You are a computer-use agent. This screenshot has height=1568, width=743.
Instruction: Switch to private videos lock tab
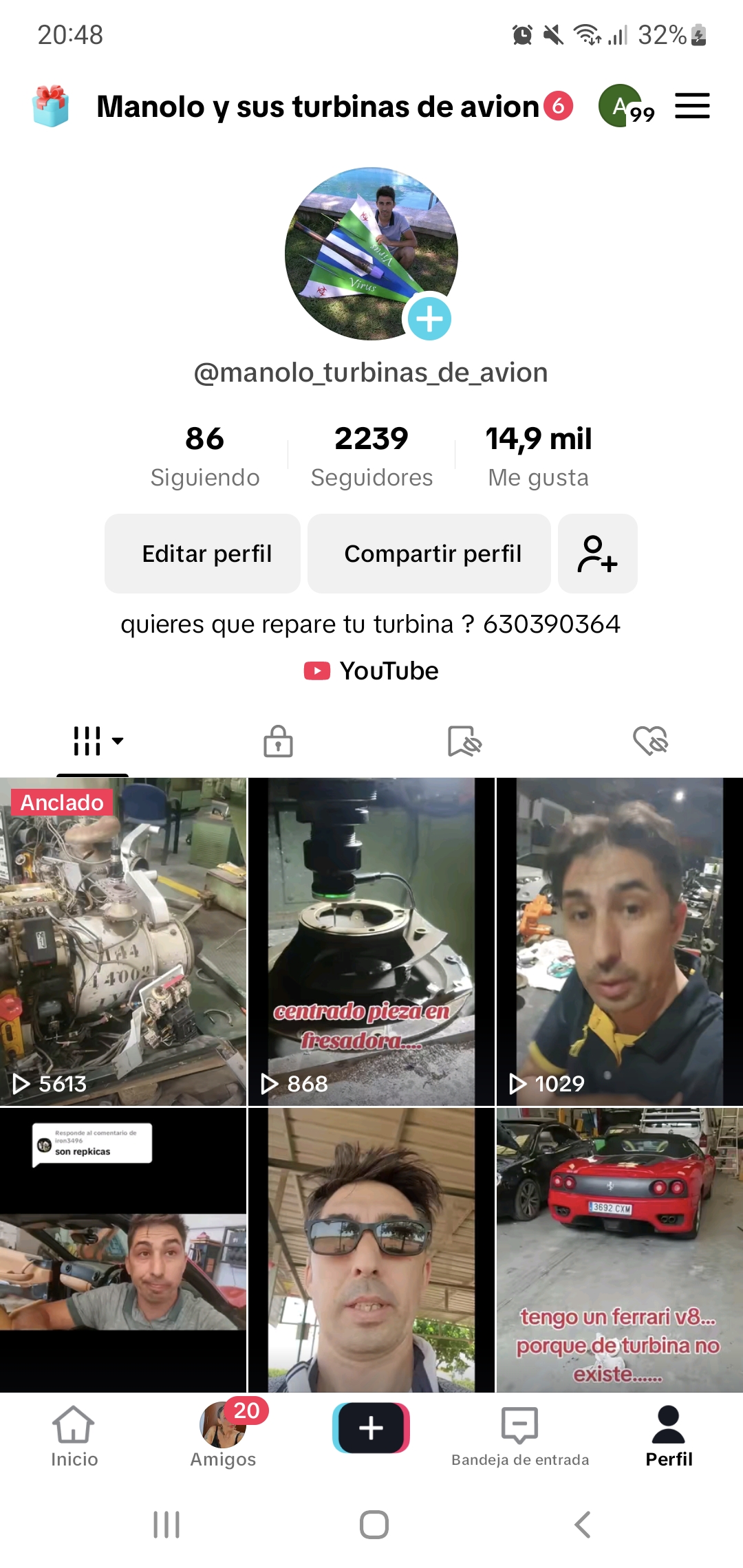click(278, 741)
